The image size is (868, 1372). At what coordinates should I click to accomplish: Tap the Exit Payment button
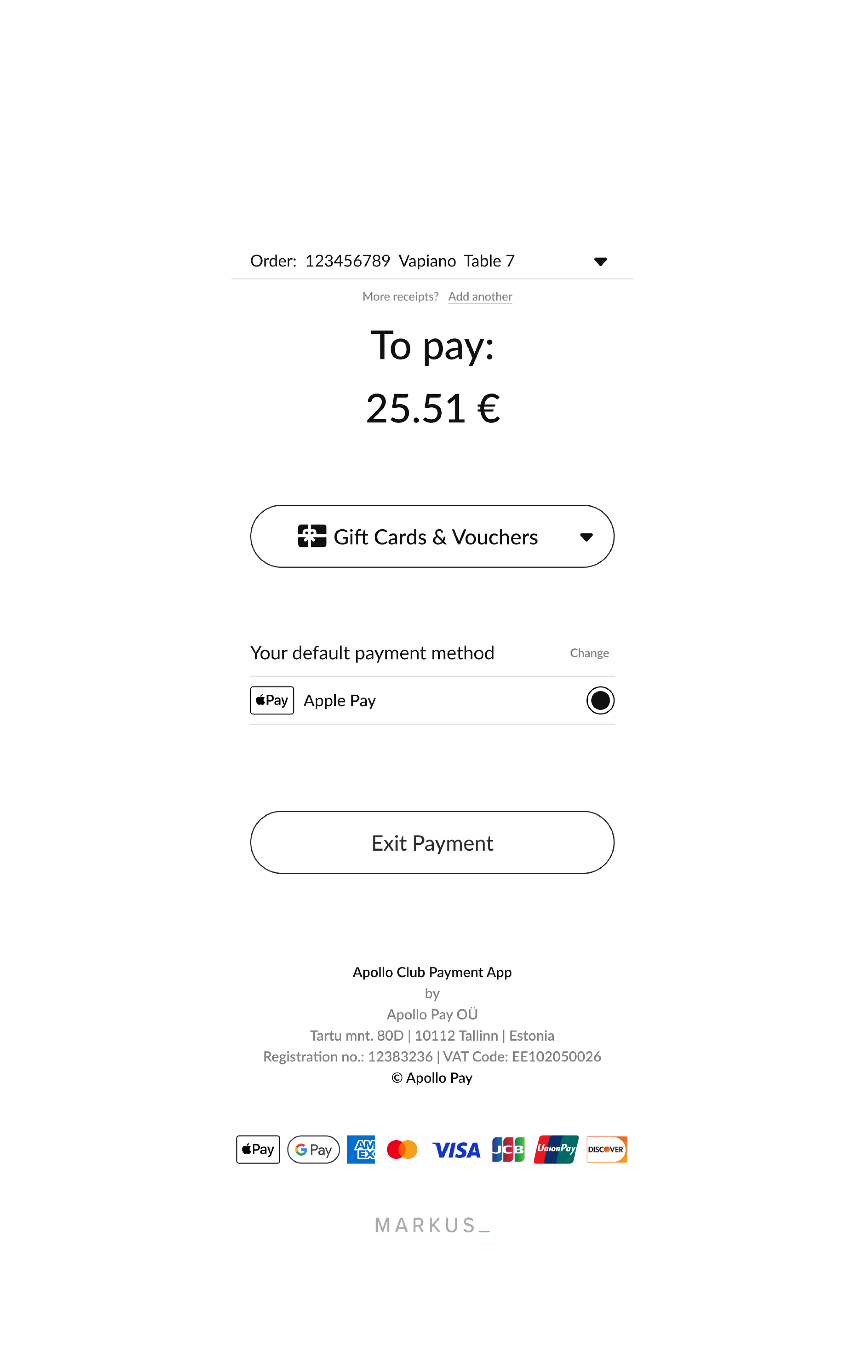(432, 843)
